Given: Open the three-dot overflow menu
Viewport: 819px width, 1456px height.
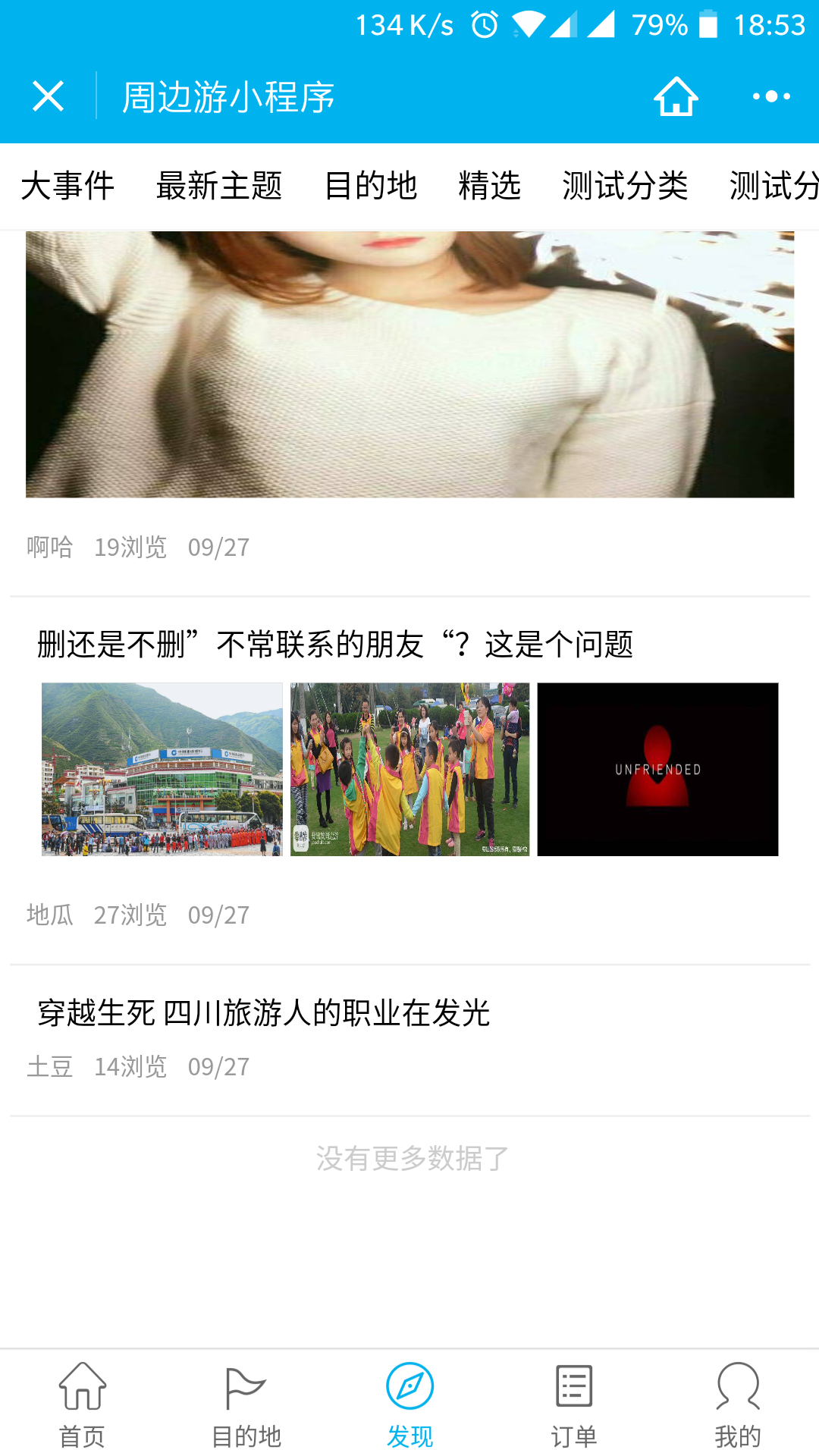Looking at the screenshot, I should [771, 96].
